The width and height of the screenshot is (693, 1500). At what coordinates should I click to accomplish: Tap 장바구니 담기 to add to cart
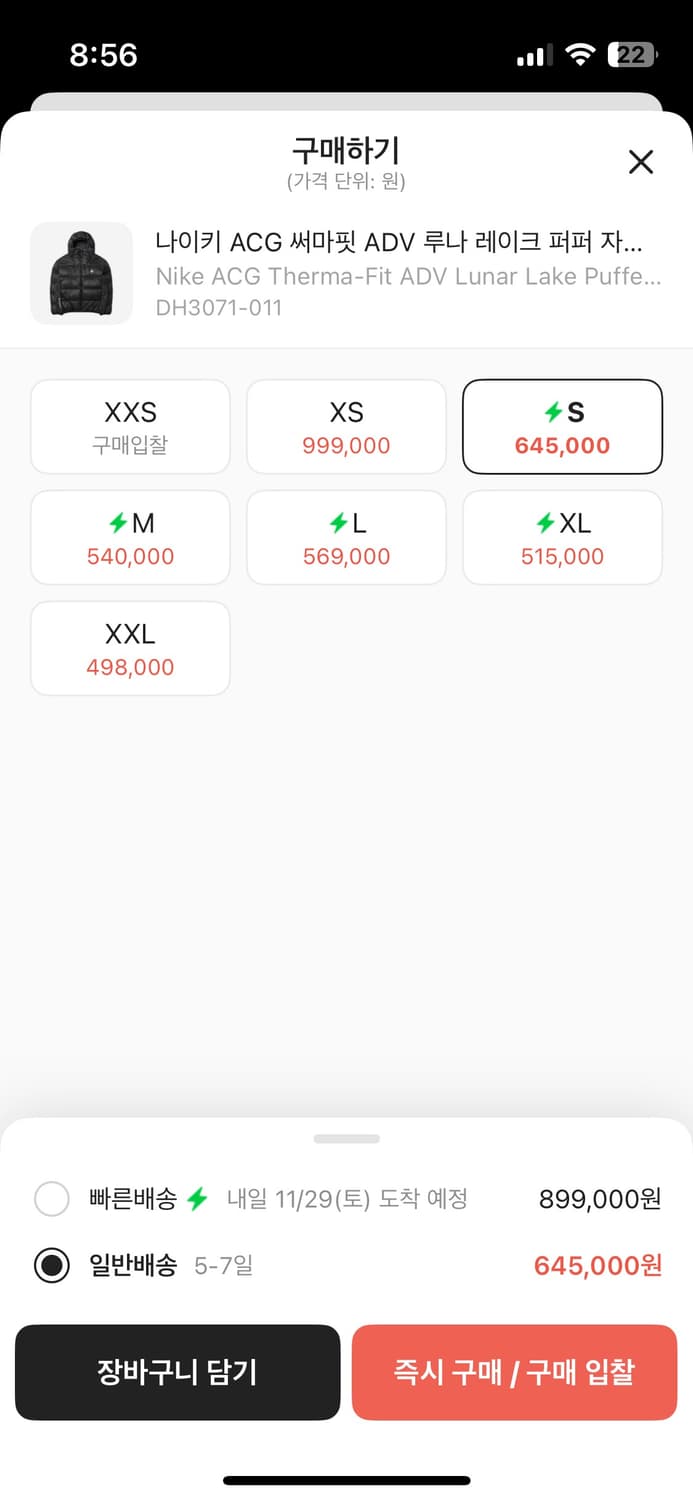click(x=178, y=1372)
